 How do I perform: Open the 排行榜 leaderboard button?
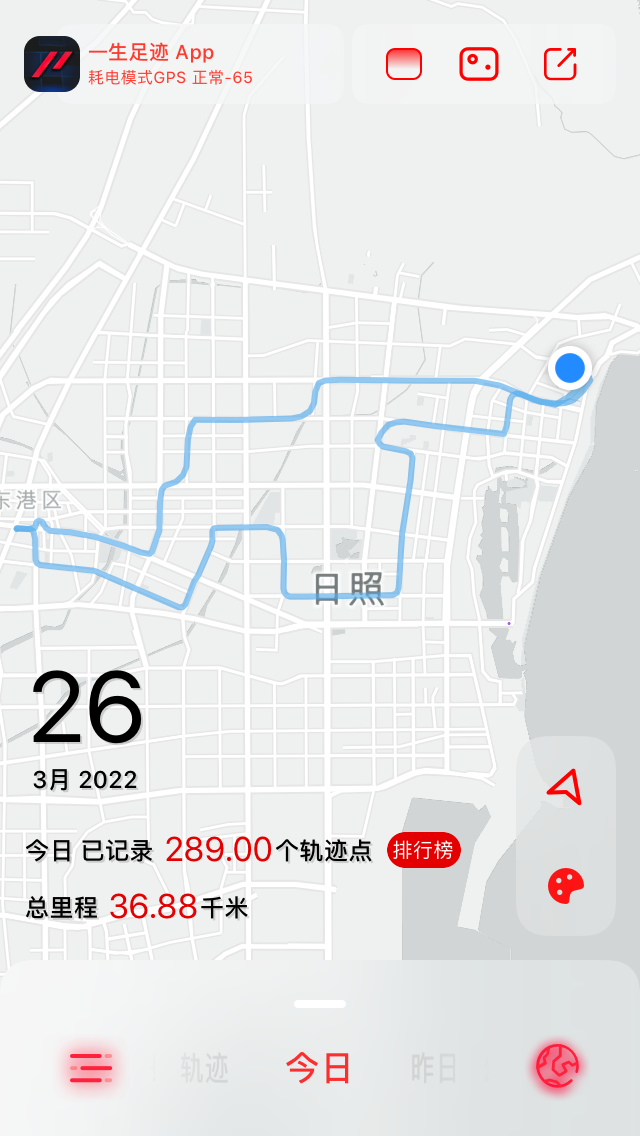[x=424, y=851]
